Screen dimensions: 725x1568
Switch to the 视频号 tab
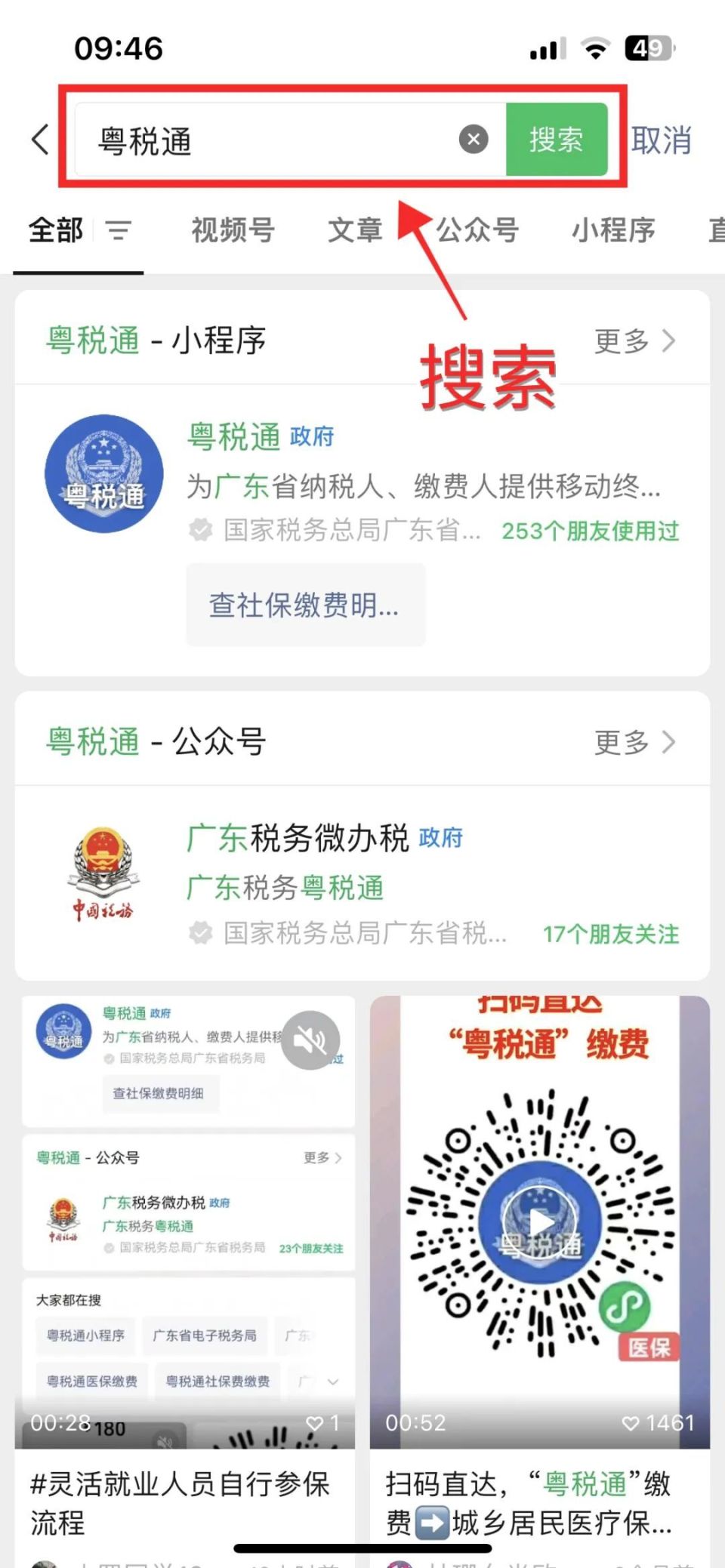pos(233,230)
